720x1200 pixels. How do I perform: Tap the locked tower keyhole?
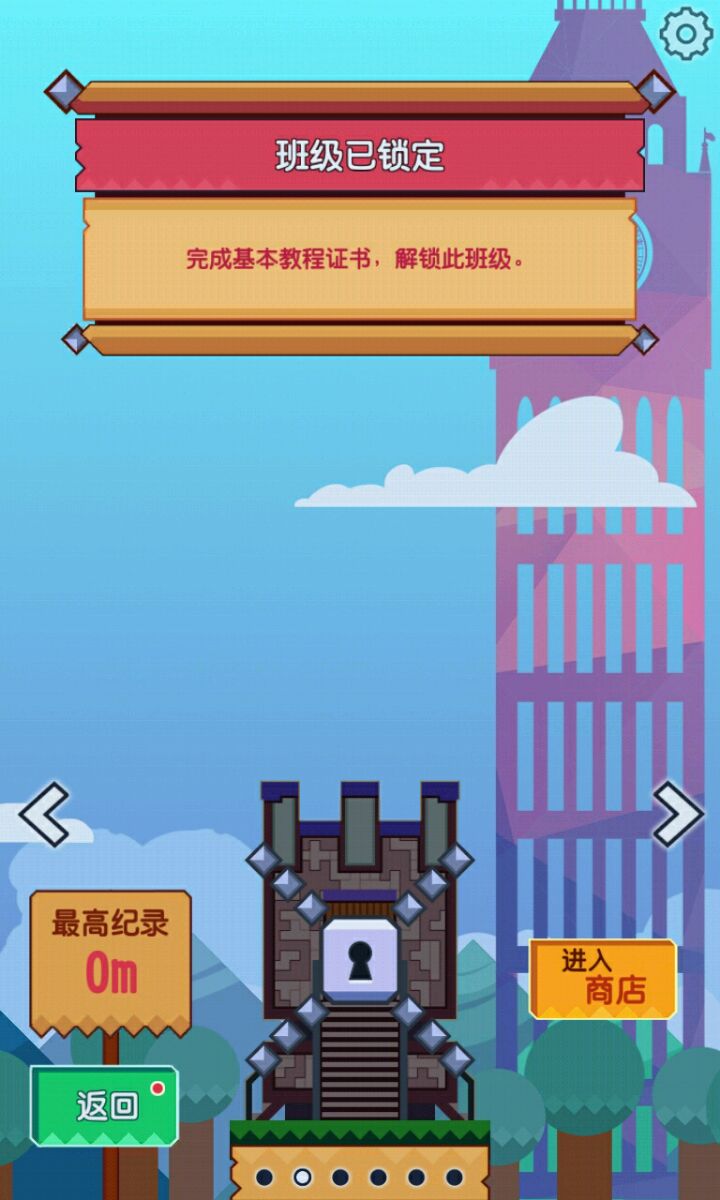[359, 960]
